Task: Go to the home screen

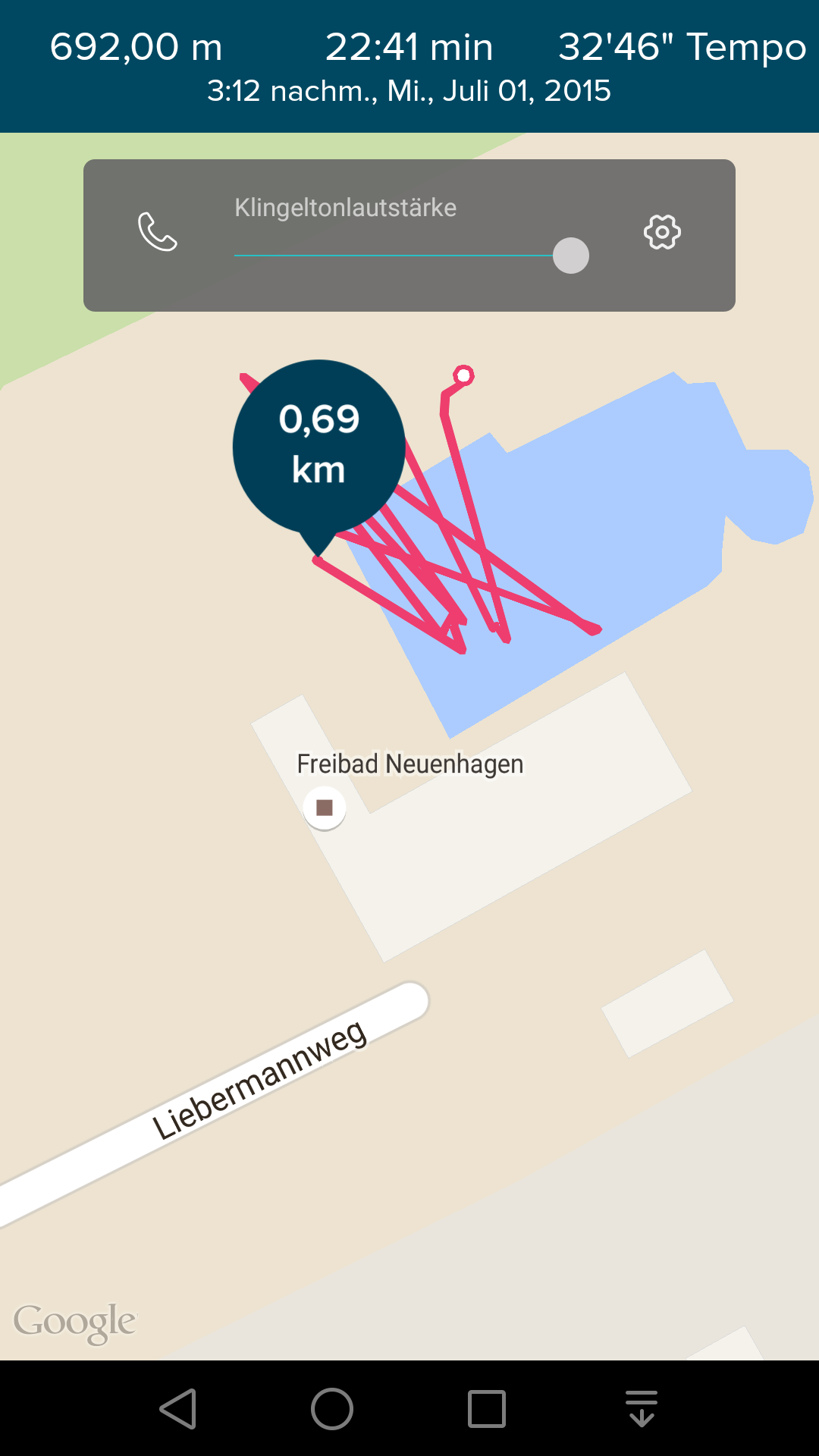Action: (x=332, y=1409)
